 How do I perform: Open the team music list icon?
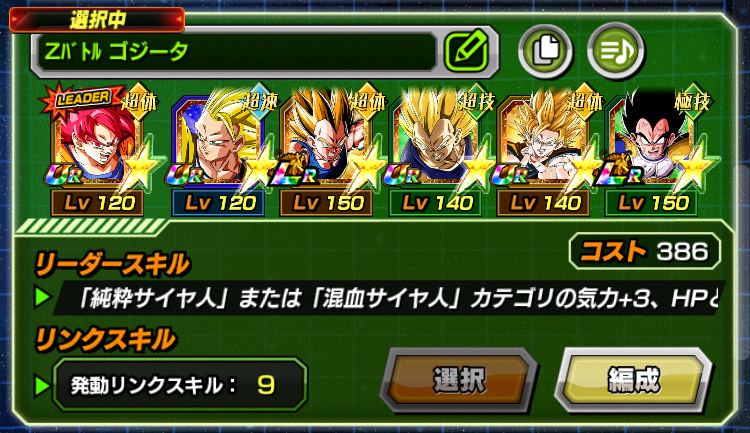tap(613, 49)
